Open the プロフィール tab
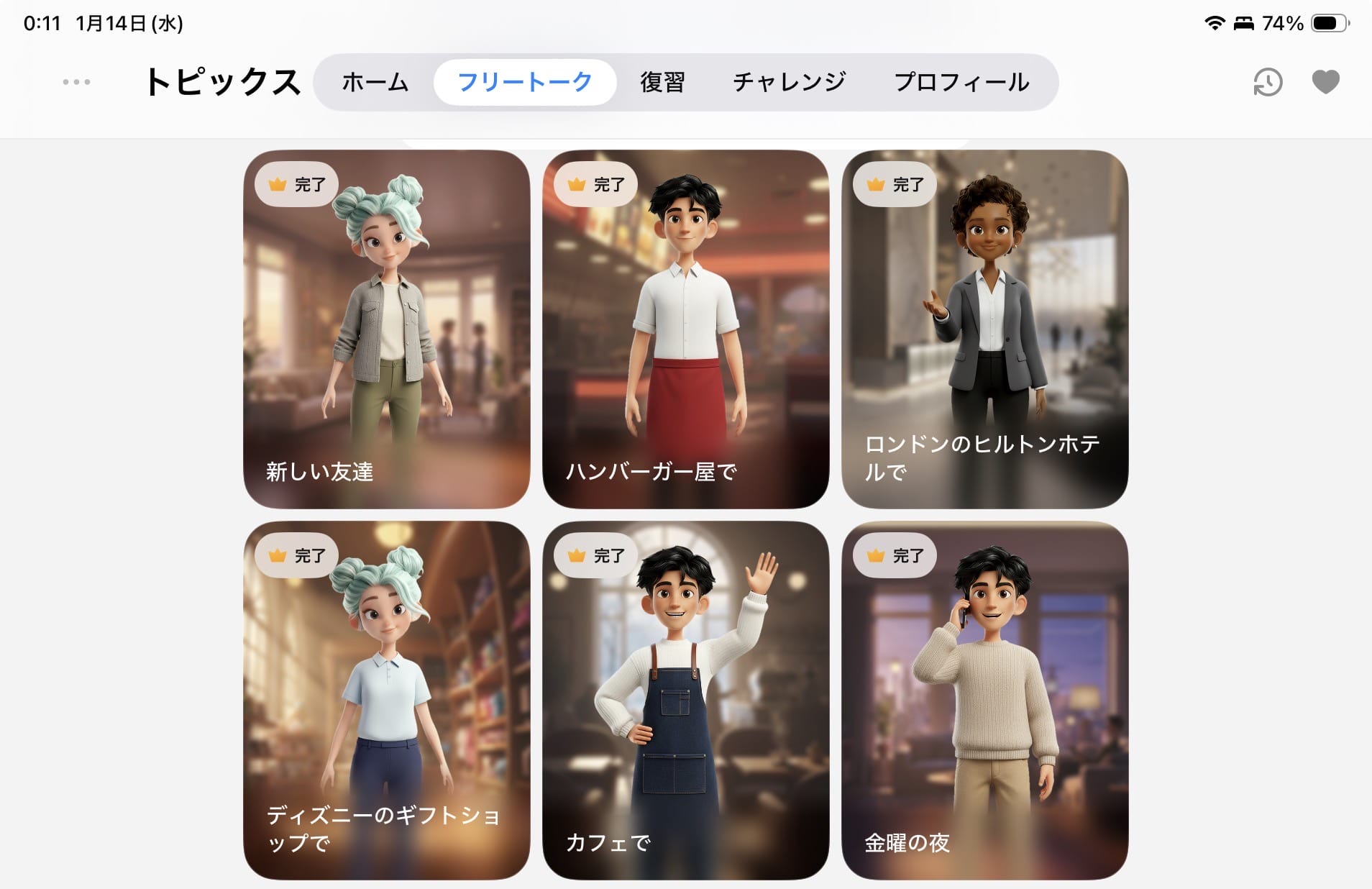This screenshot has height=889, width=1372. click(x=961, y=82)
